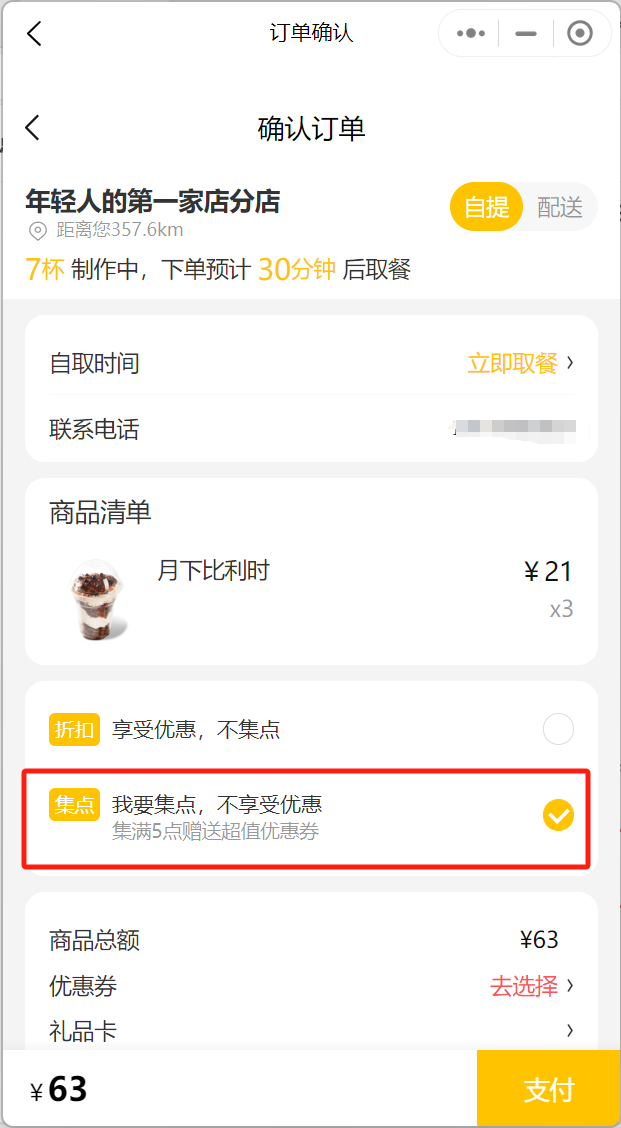621x1128 pixels.
Task: Minimize the mini program
Action: pyautogui.click(x=526, y=33)
